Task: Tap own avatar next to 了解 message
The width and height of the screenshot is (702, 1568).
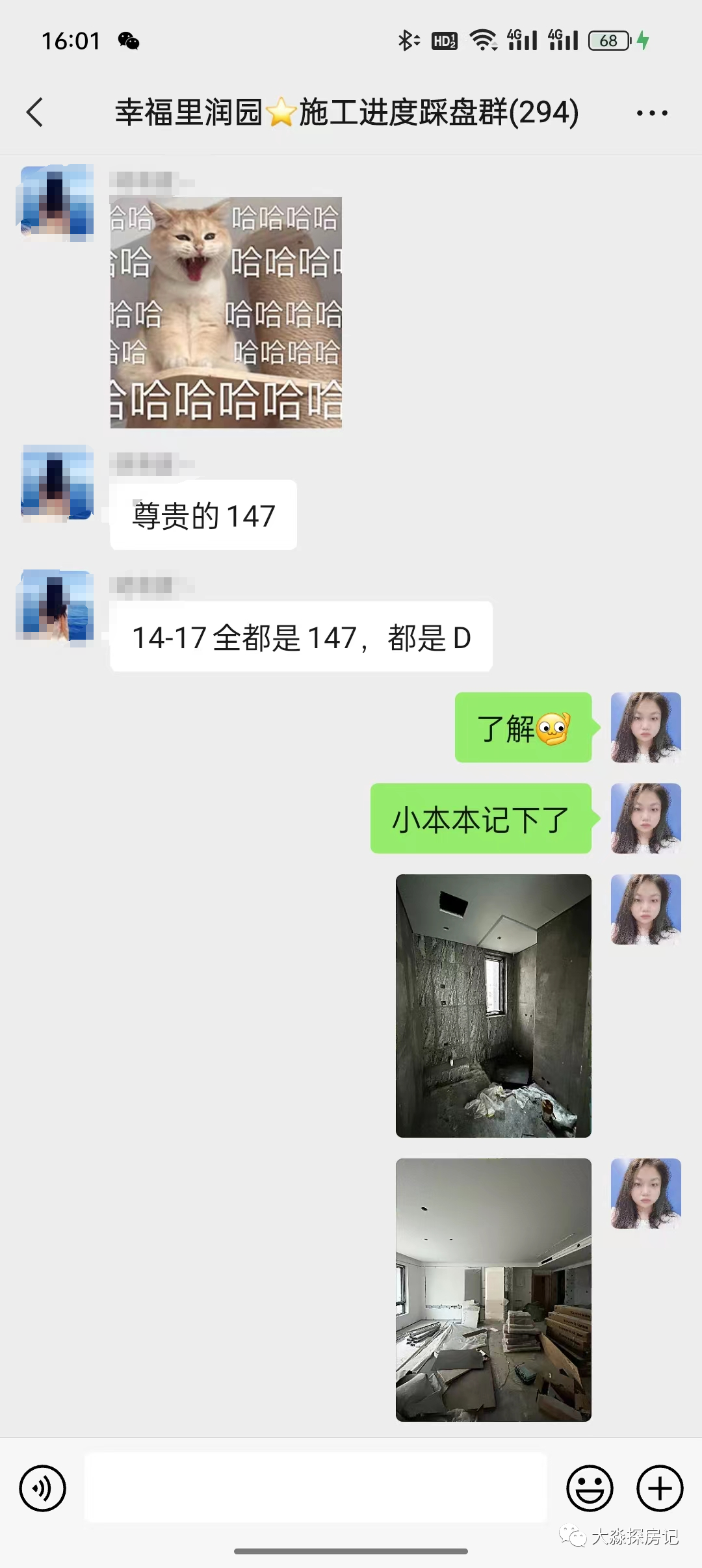Action: pos(645,727)
